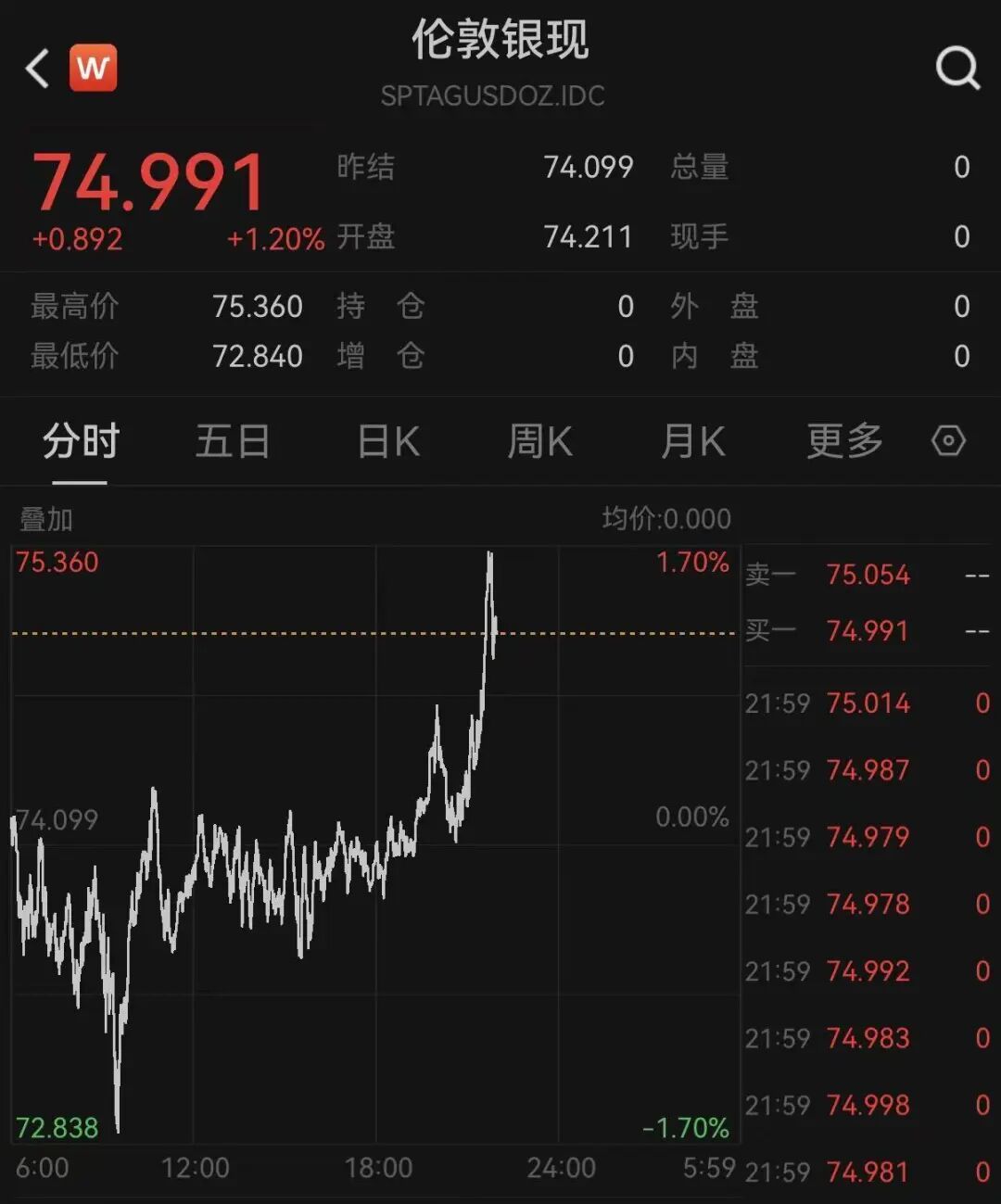Tap 叠加 to overlay a comparison
The image size is (1001, 1204).
click(46, 519)
